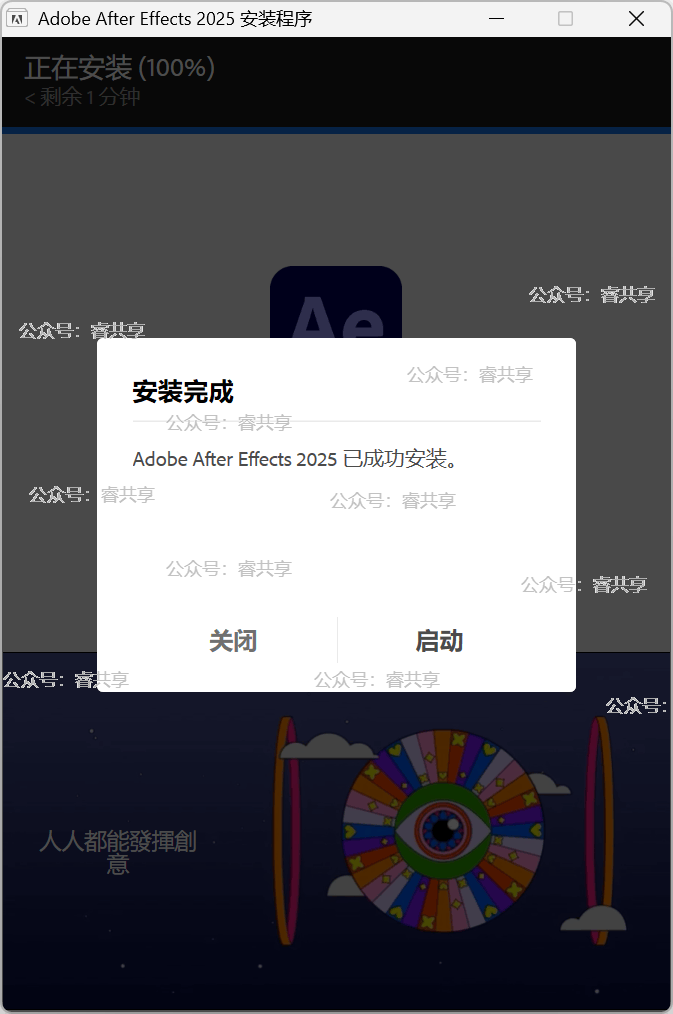Close the installer window

[x=636, y=19]
